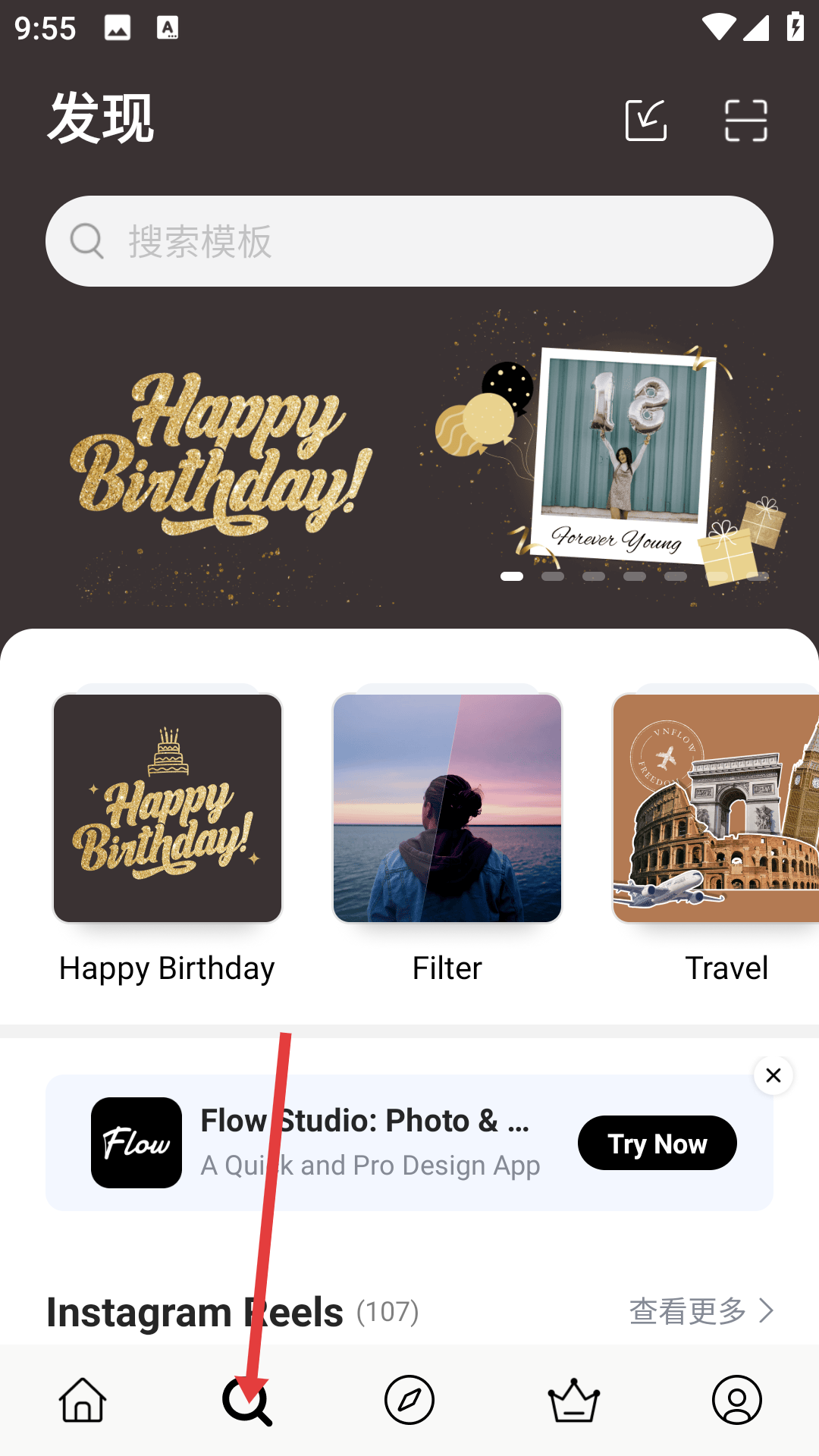Viewport: 819px width, 1456px height.
Task: Open the import icon in header
Action: coord(645,120)
